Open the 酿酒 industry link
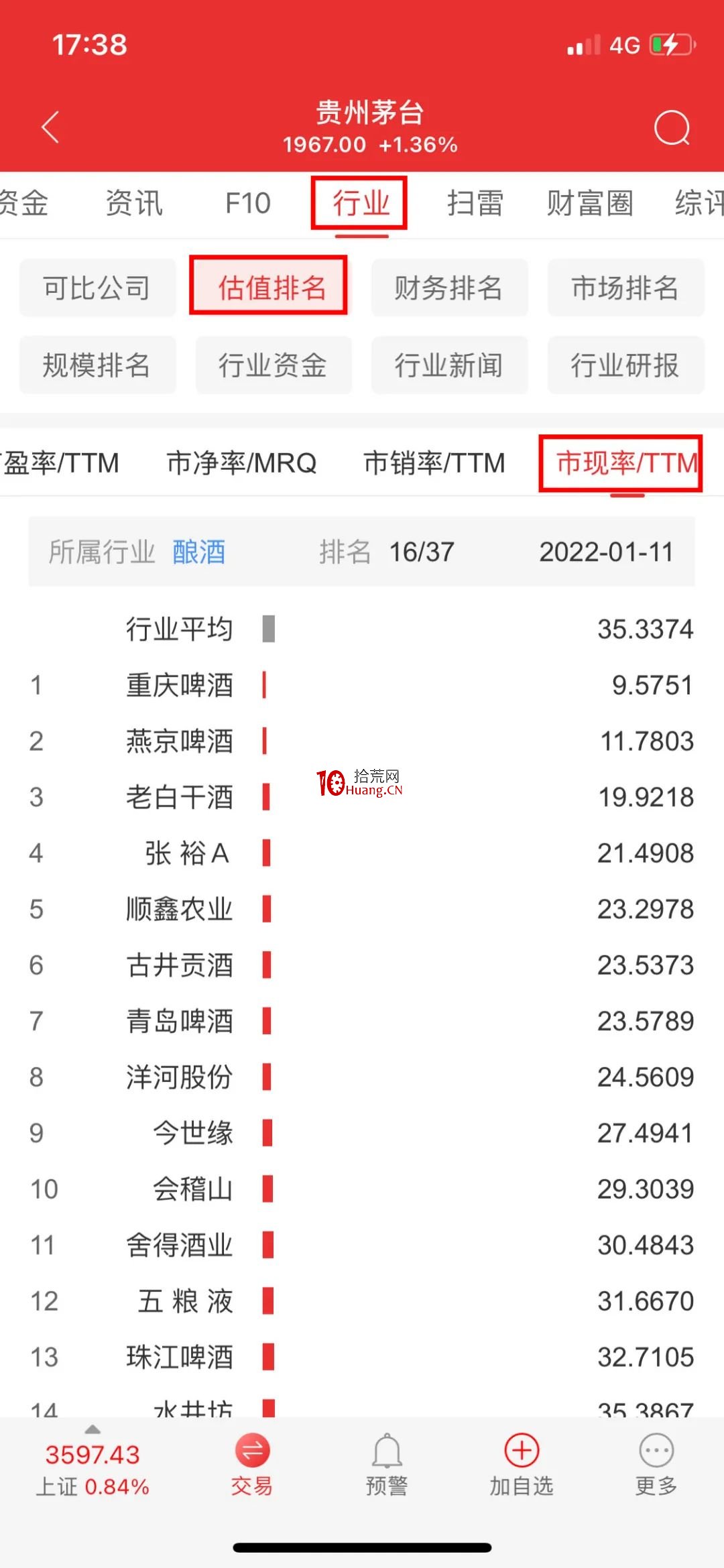Viewport: 724px width, 1568px height. pyautogui.click(x=199, y=552)
